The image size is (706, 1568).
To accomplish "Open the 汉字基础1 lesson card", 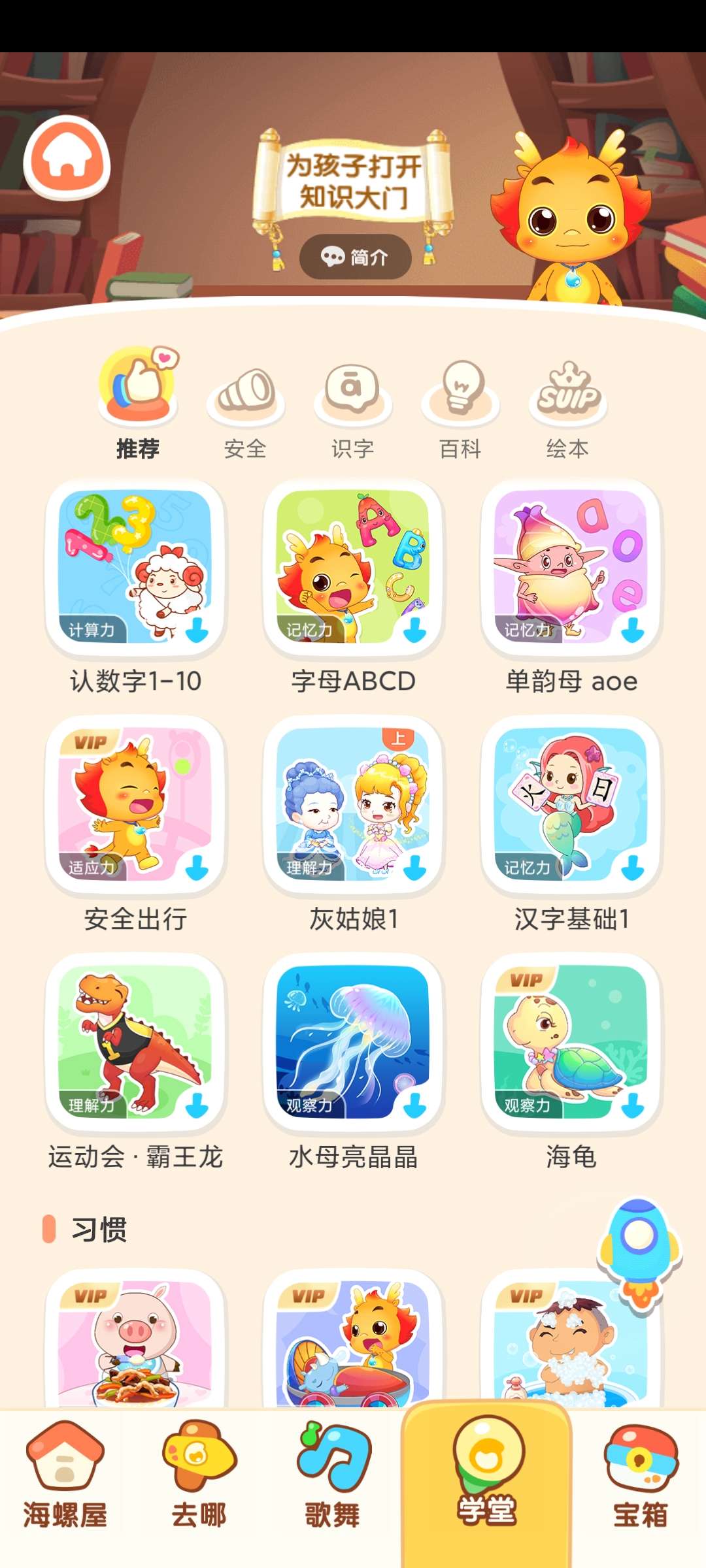I will [571, 805].
